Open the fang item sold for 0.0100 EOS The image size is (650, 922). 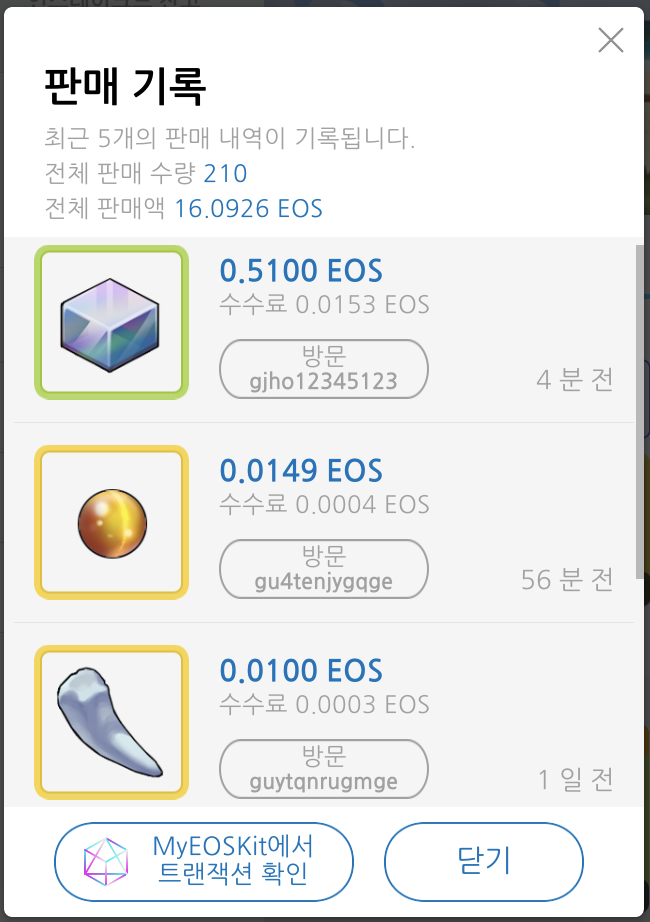(112, 722)
